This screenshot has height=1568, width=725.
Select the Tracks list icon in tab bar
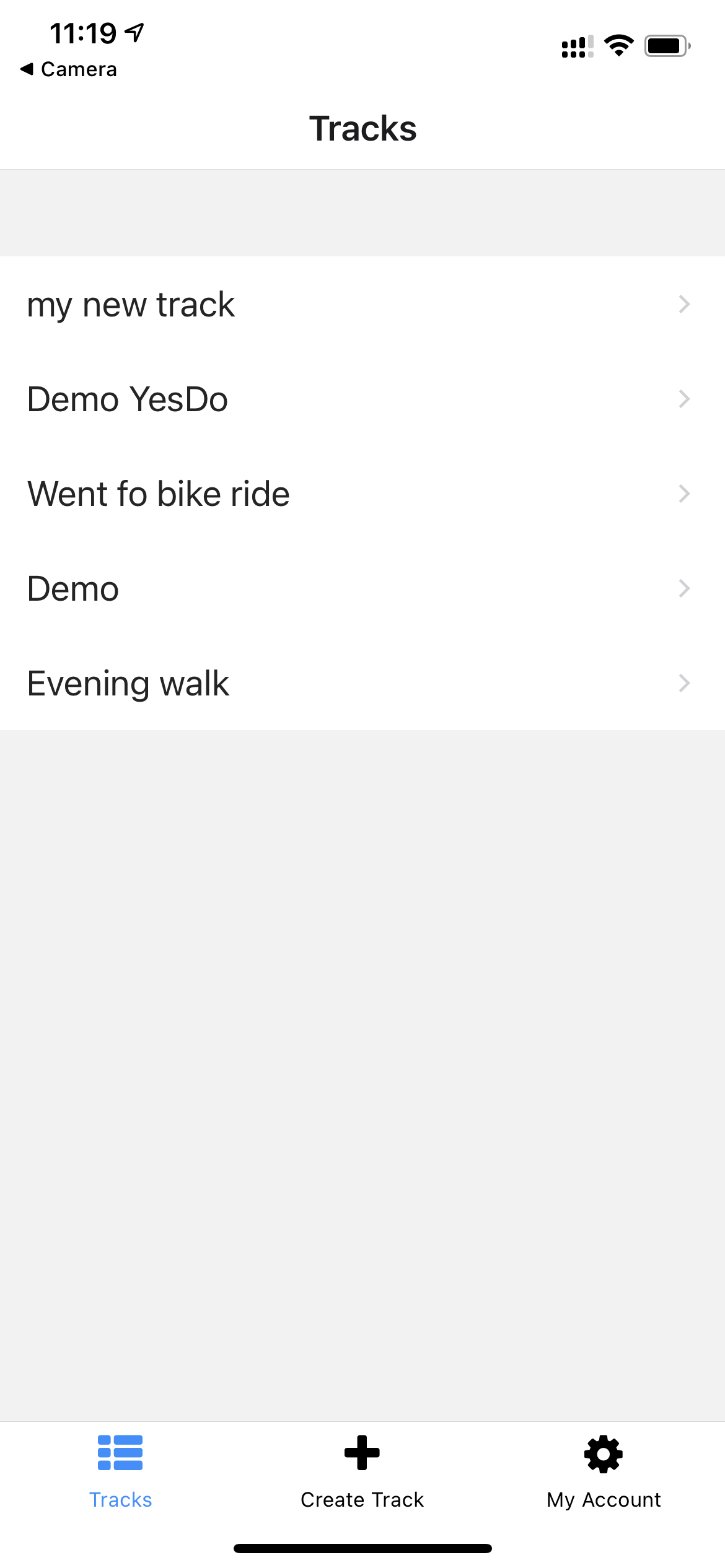pyautogui.click(x=121, y=1452)
